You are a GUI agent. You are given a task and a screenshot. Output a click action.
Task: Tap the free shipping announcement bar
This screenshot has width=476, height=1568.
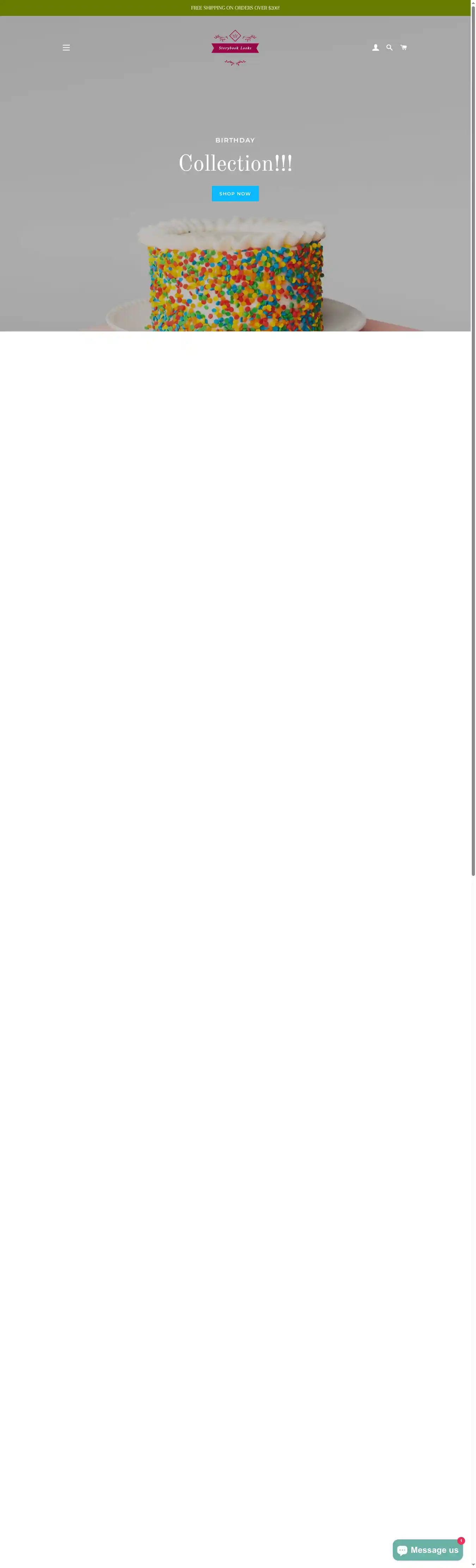(x=235, y=8)
